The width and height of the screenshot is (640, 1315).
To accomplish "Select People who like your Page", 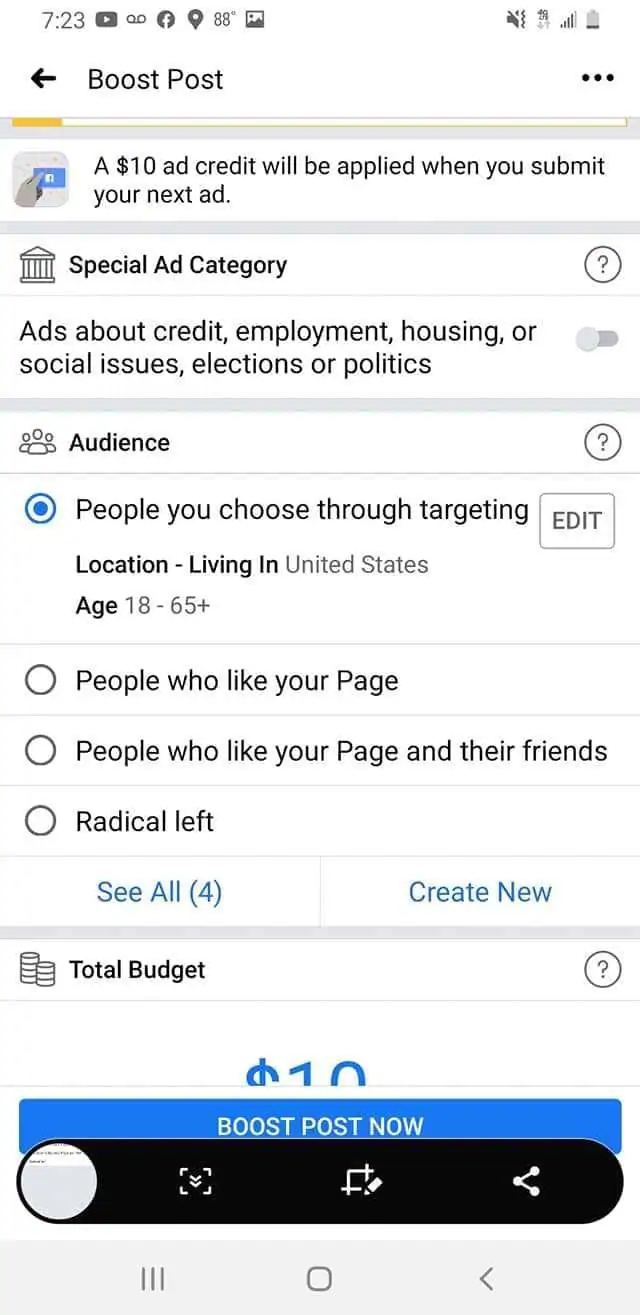I will point(40,681).
